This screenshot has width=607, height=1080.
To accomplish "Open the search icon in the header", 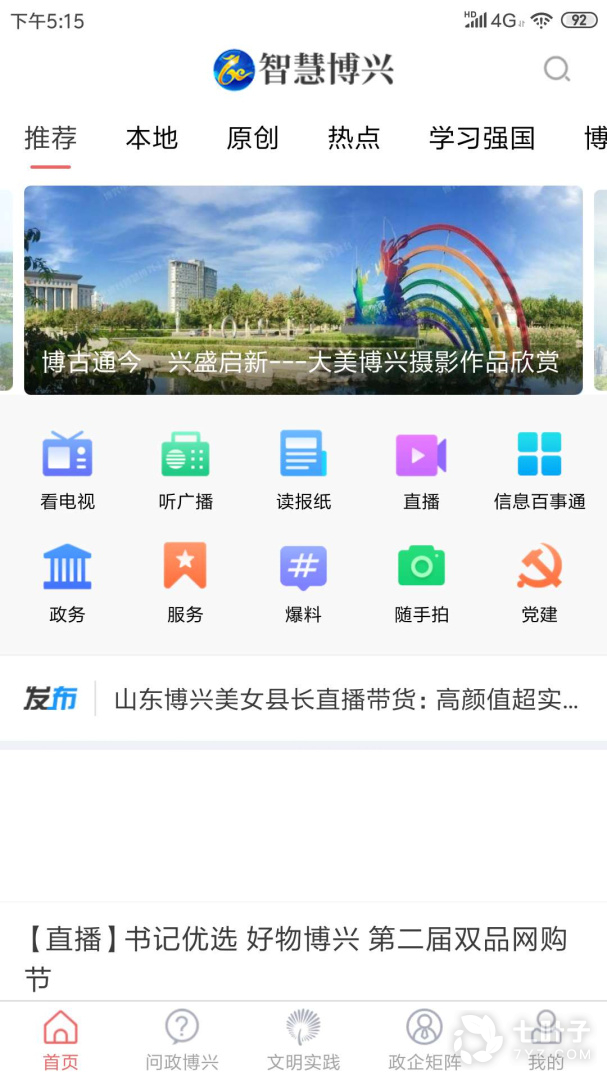I will [x=556, y=69].
